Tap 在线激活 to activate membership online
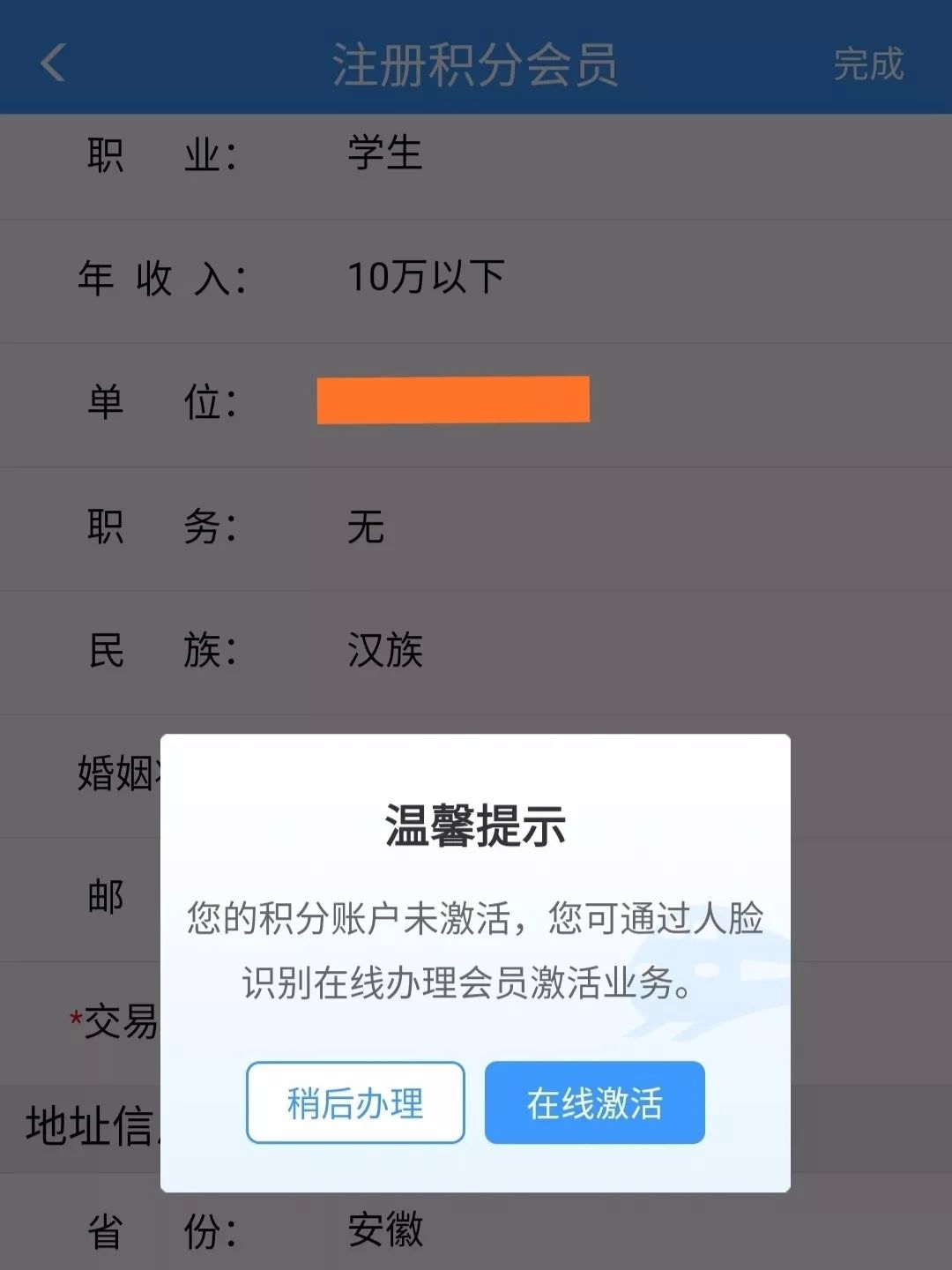The width and height of the screenshot is (952, 1270). coord(594,1102)
